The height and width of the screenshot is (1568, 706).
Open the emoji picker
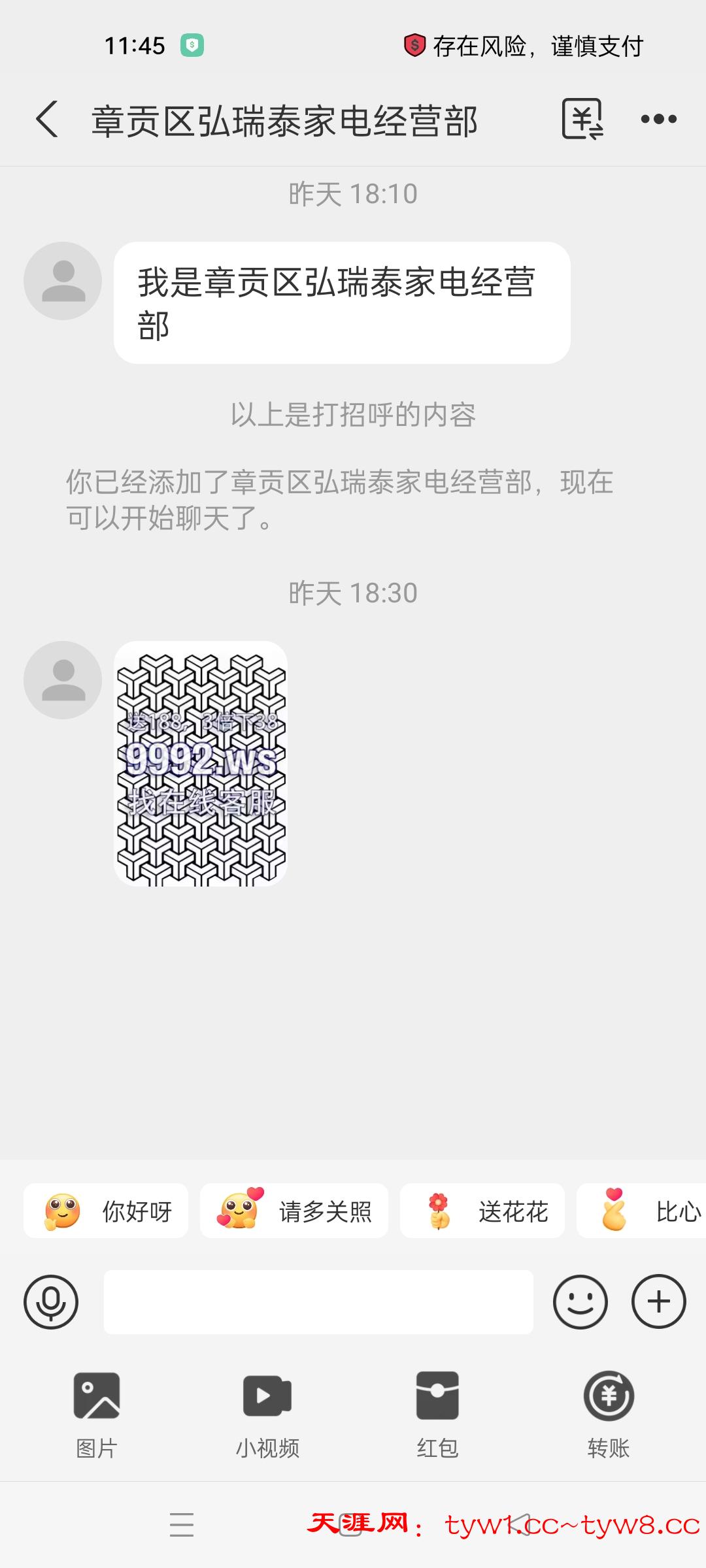pos(580,1301)
